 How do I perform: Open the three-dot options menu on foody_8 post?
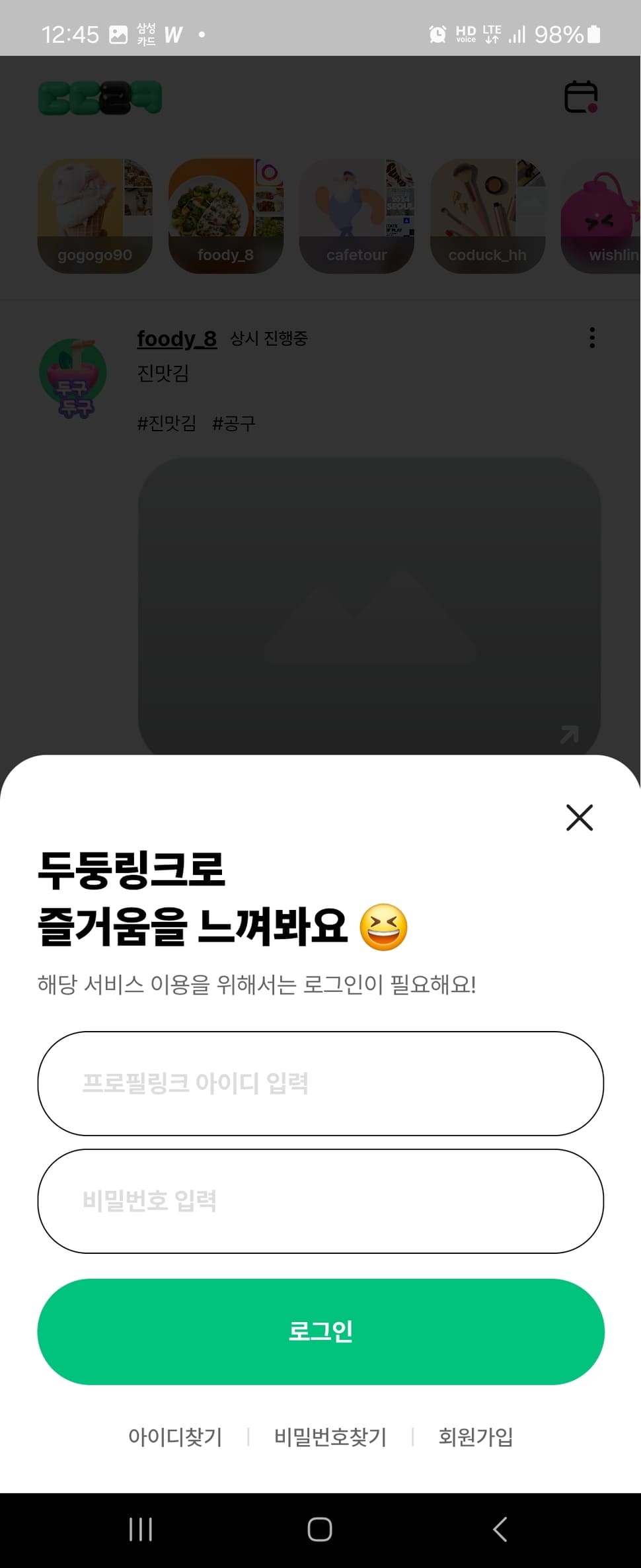(x=591, y=338)
